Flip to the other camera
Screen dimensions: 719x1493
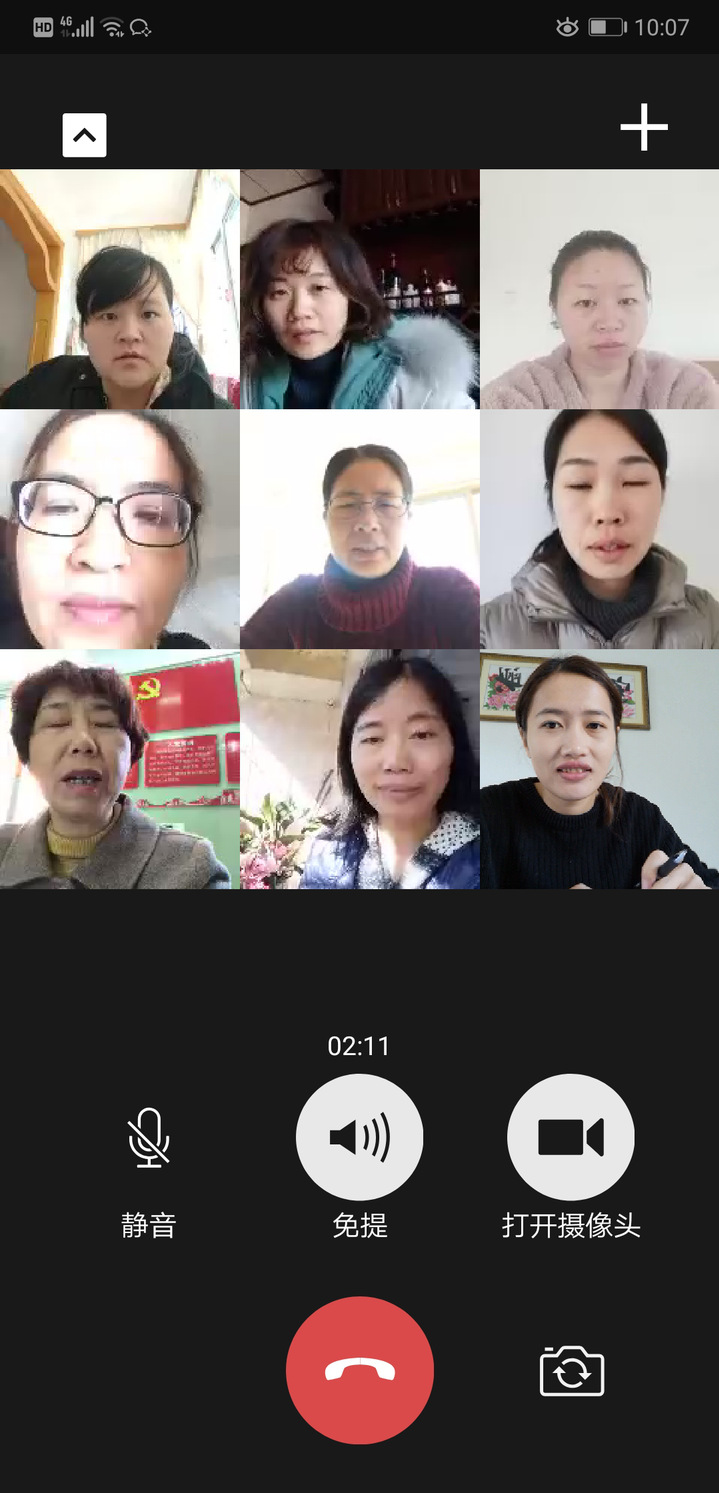click(x=571, y=1370)
